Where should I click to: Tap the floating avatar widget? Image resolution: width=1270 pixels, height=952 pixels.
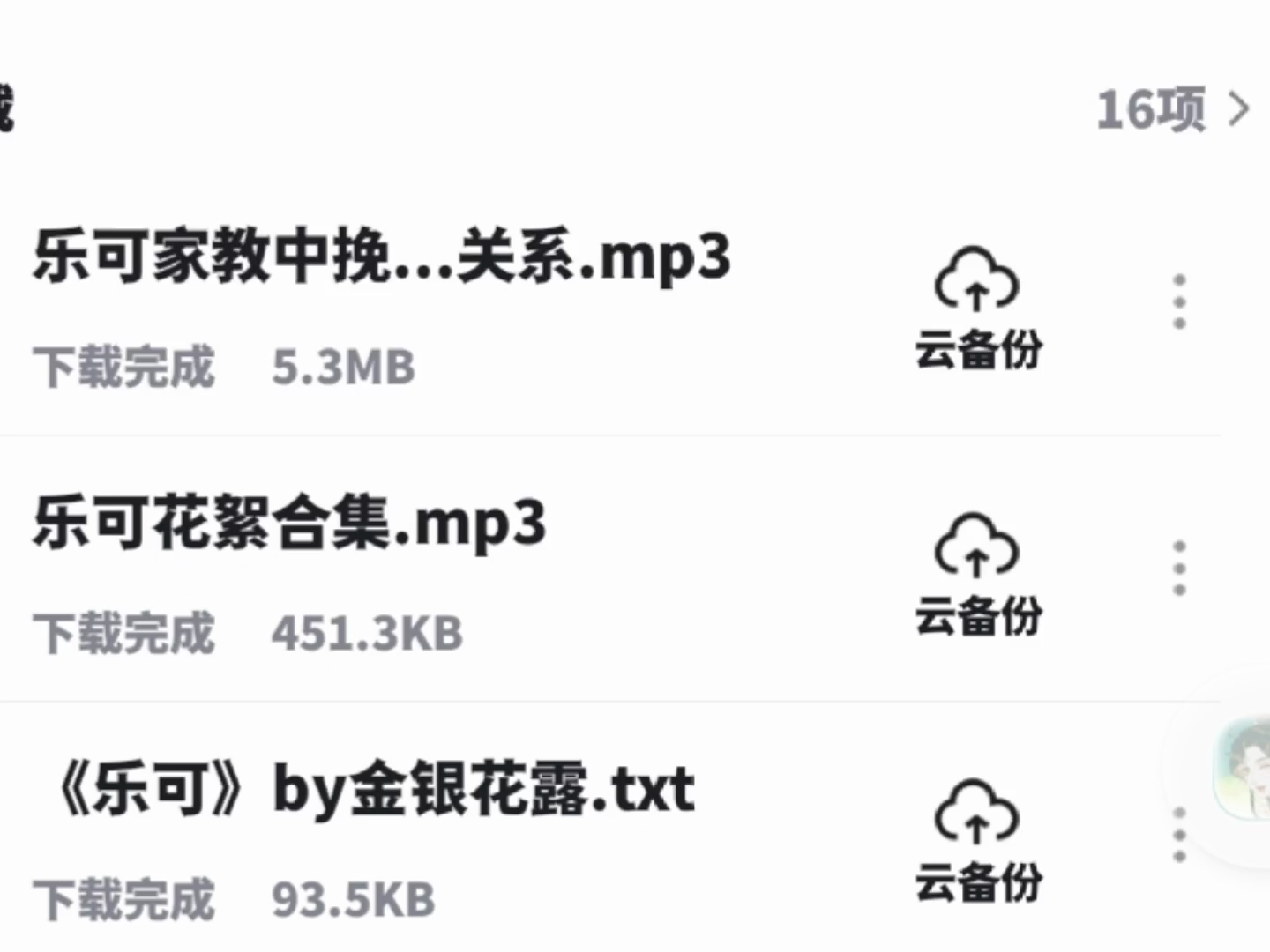[1242, 769]
